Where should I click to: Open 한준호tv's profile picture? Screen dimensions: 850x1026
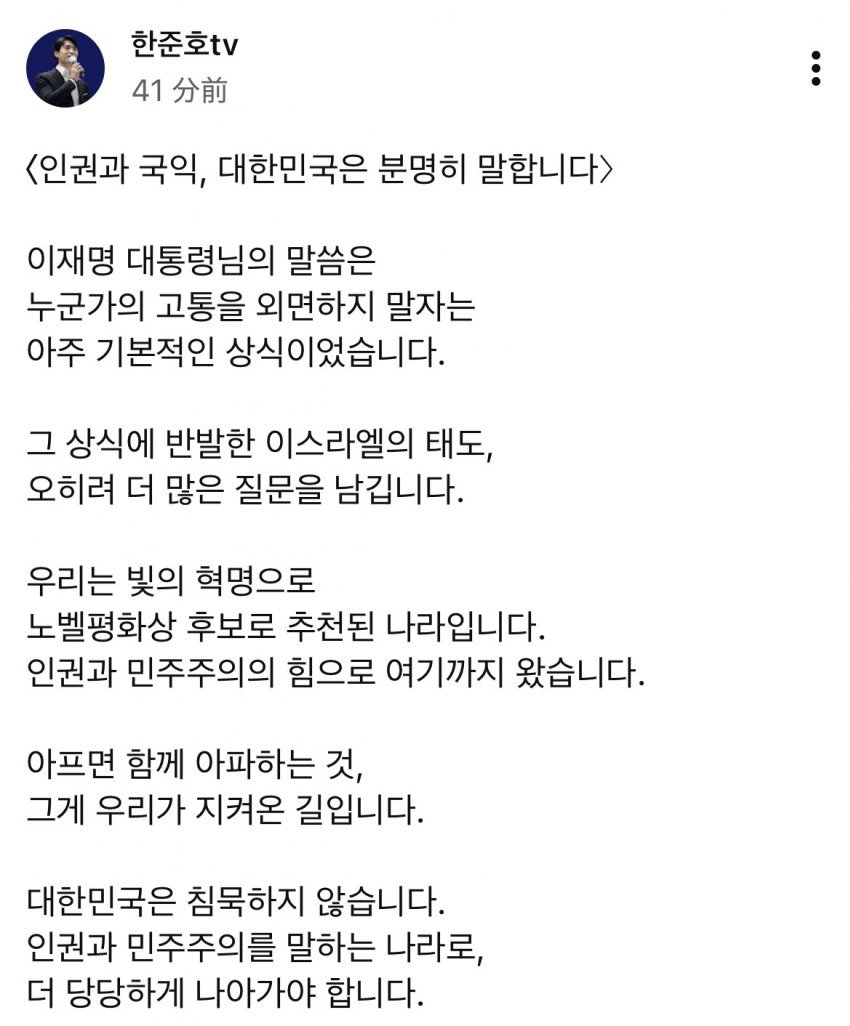point(65,68)
